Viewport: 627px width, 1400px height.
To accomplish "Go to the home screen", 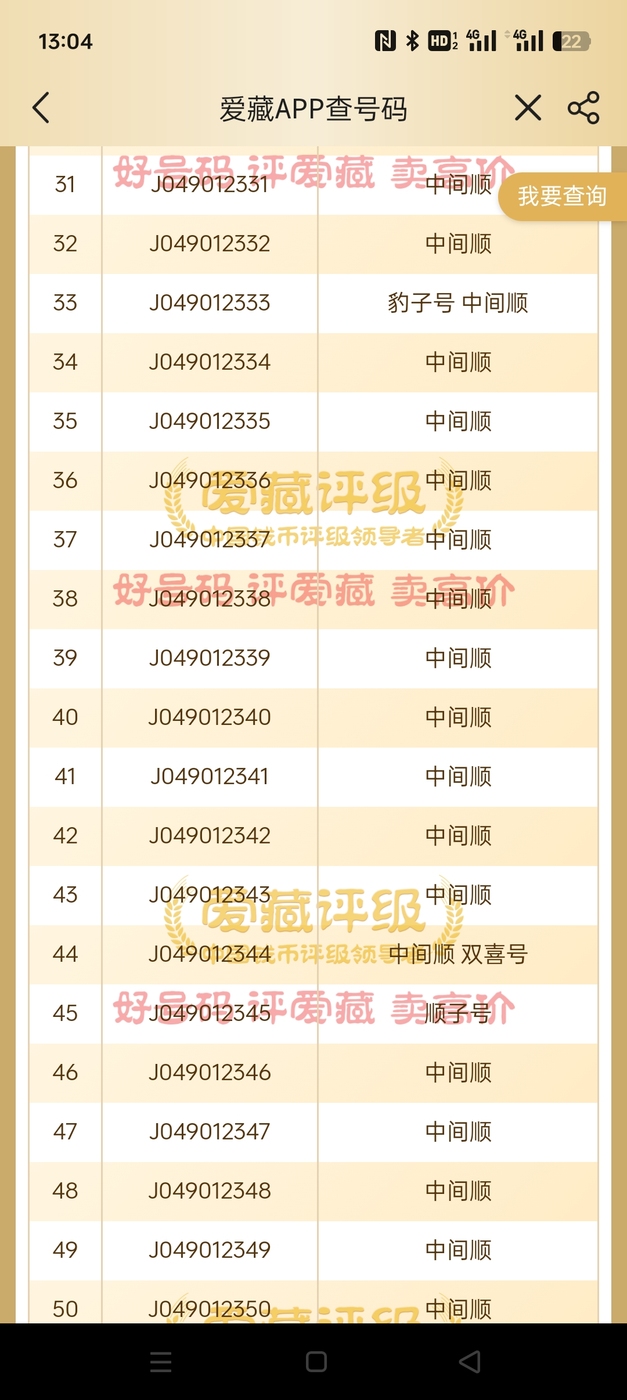I will click(x=316, y=1361).
